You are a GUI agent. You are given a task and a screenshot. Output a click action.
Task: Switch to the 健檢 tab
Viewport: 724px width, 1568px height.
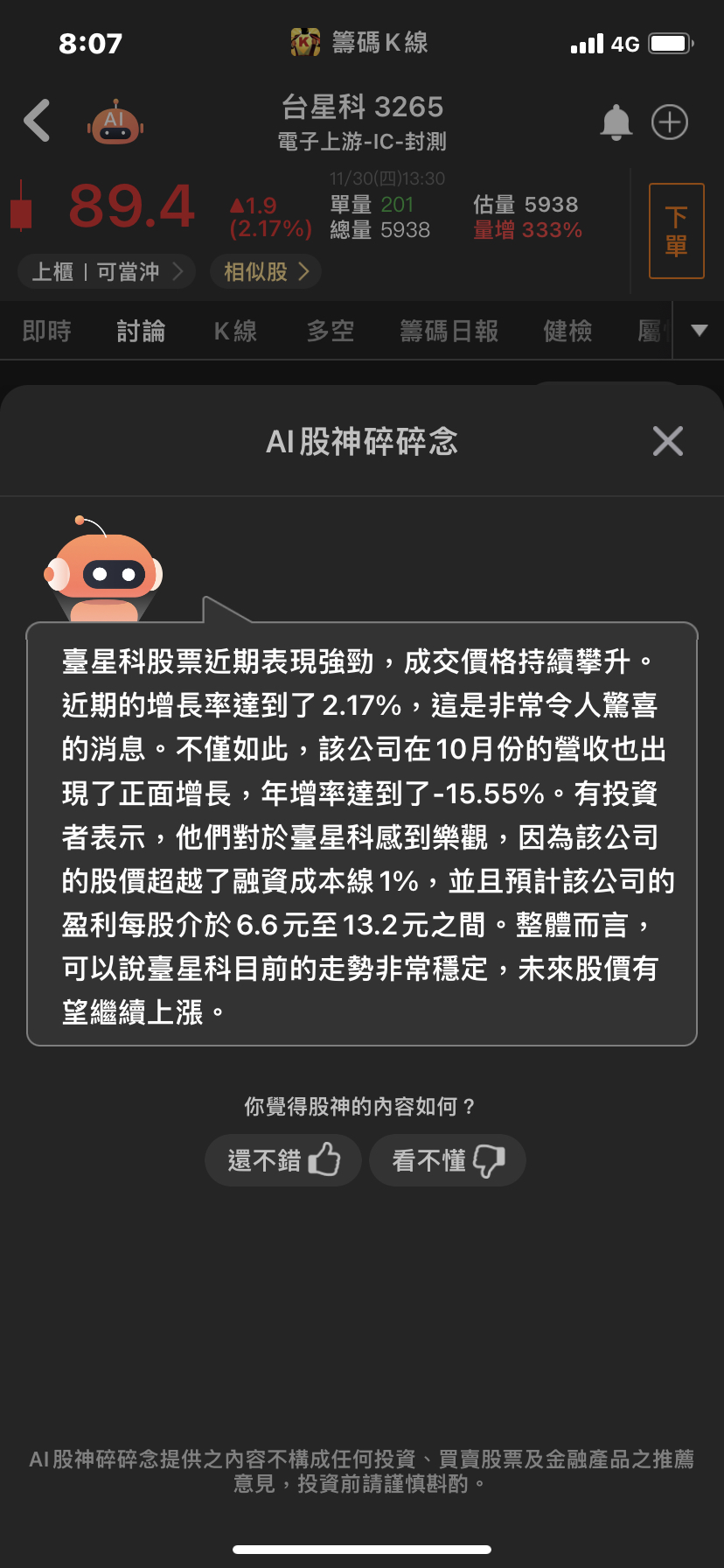[567, 331]
